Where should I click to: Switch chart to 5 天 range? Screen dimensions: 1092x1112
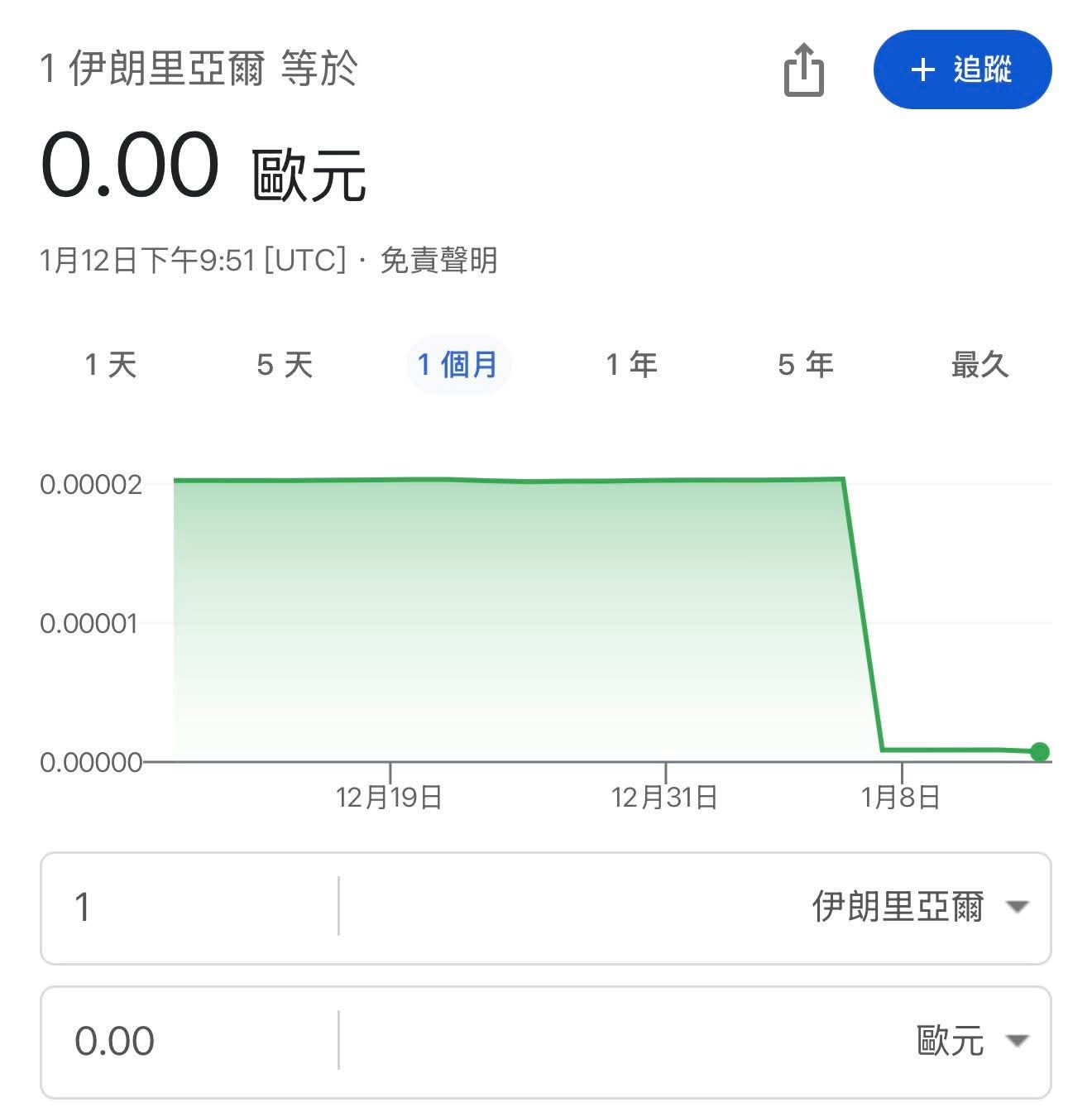coord(285,364)
